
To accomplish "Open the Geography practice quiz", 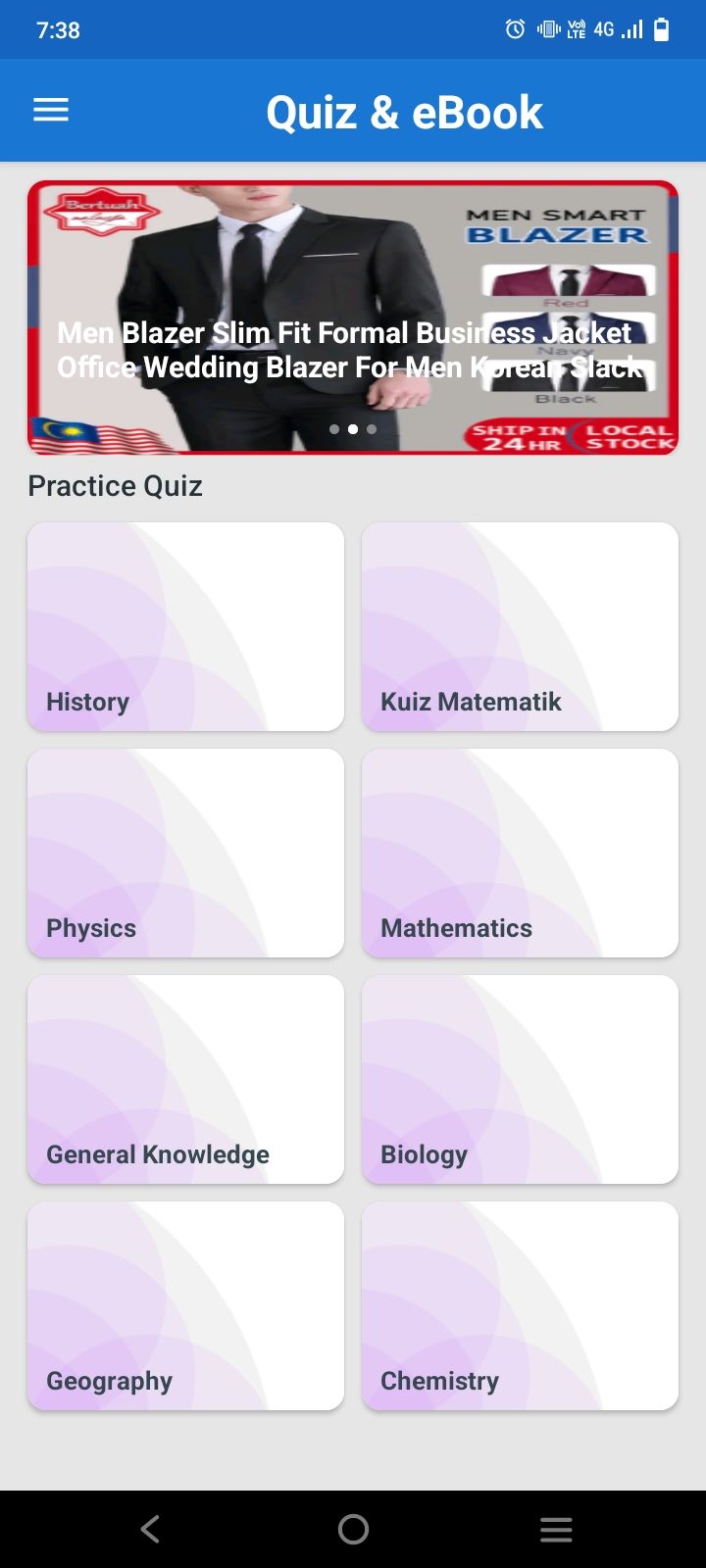I will click(x=185, y=1305).
